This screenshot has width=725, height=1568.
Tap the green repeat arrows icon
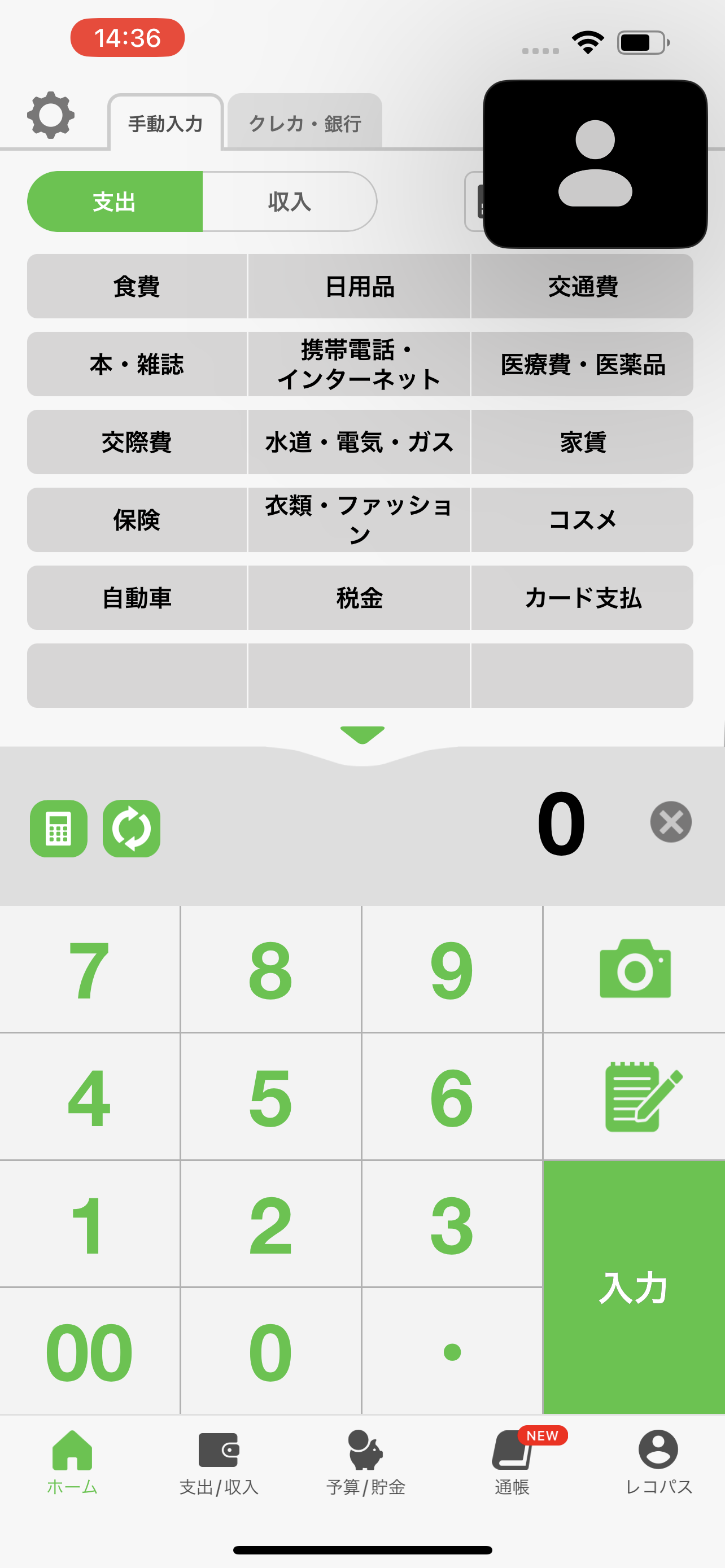(x=132, y=829)
